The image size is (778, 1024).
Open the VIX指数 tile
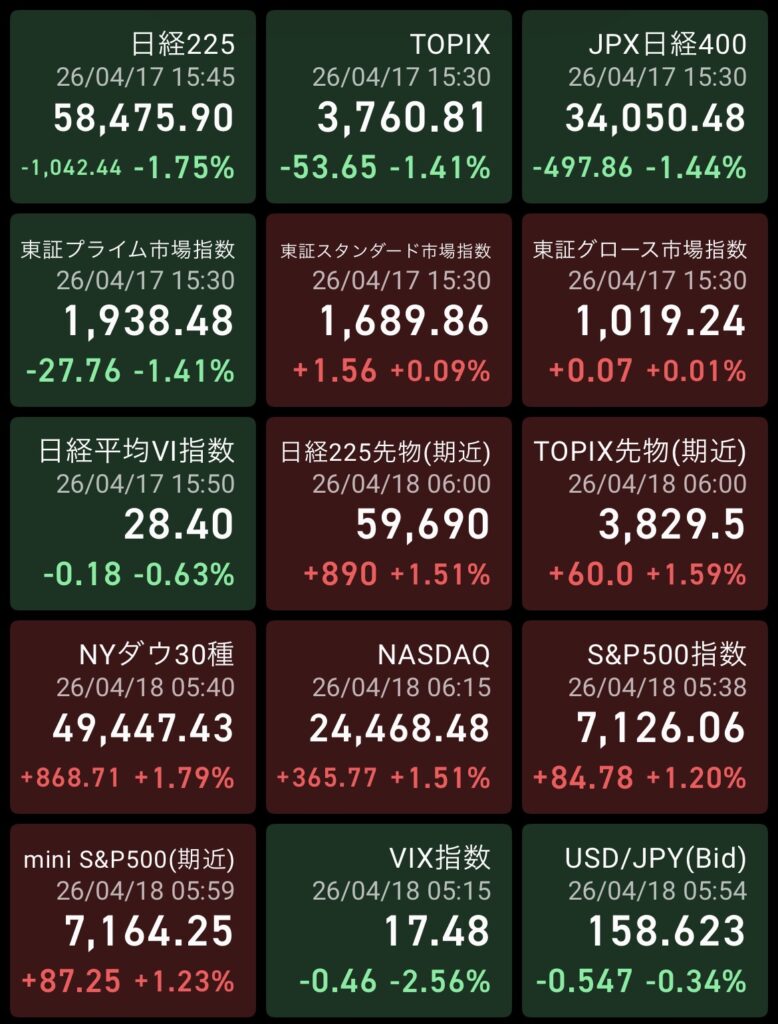pyautogui.click(x=389, y=919)
